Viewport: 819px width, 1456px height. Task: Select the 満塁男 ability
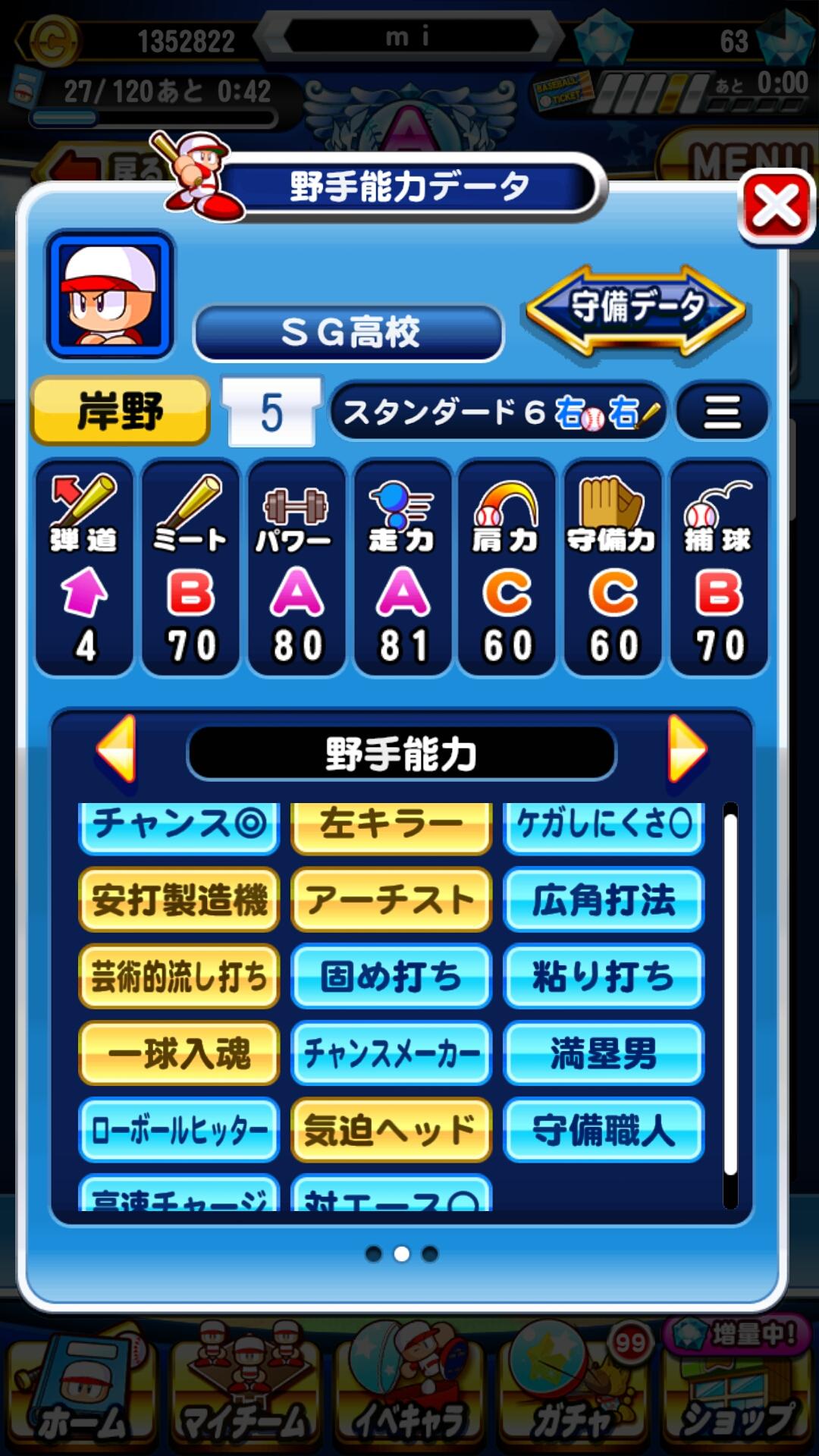click(x=604, y=1053)
